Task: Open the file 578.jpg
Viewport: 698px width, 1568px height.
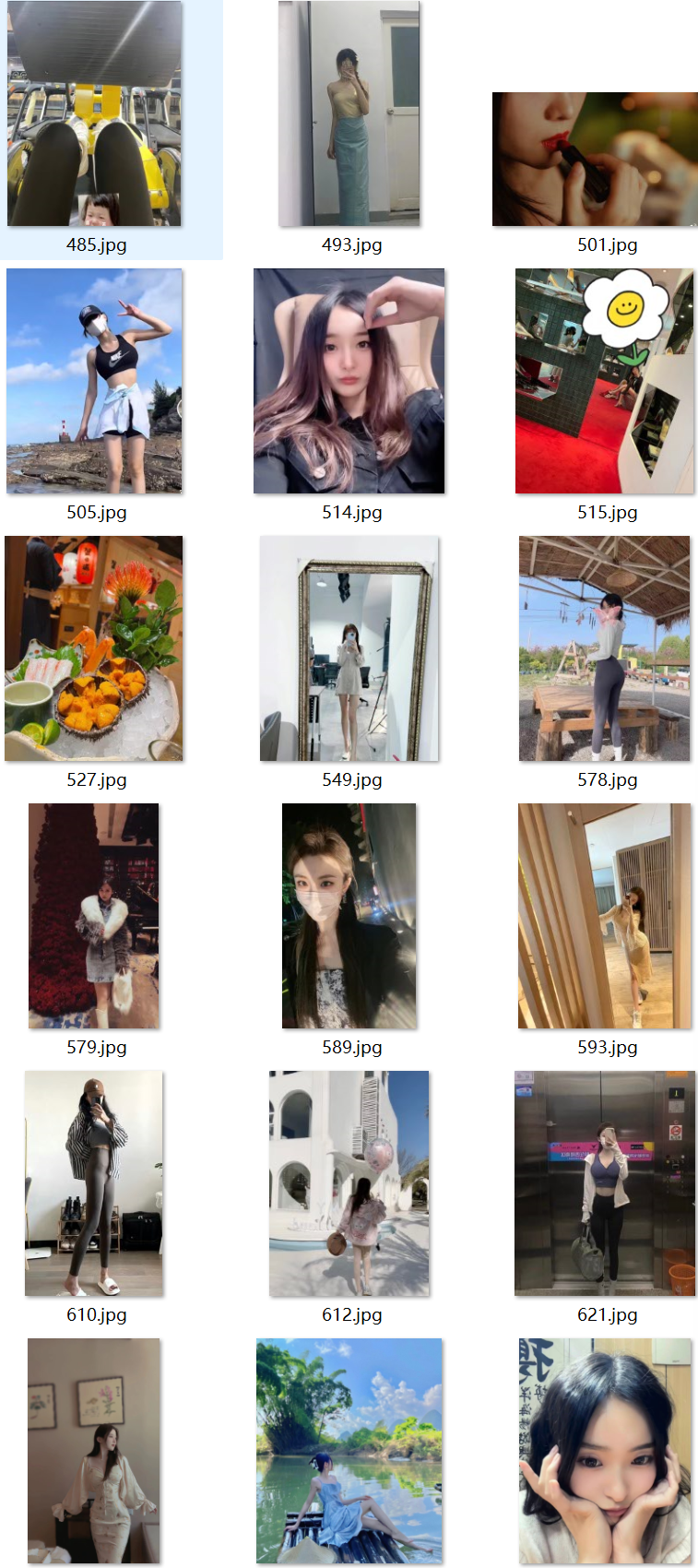Action: (605, 648)
